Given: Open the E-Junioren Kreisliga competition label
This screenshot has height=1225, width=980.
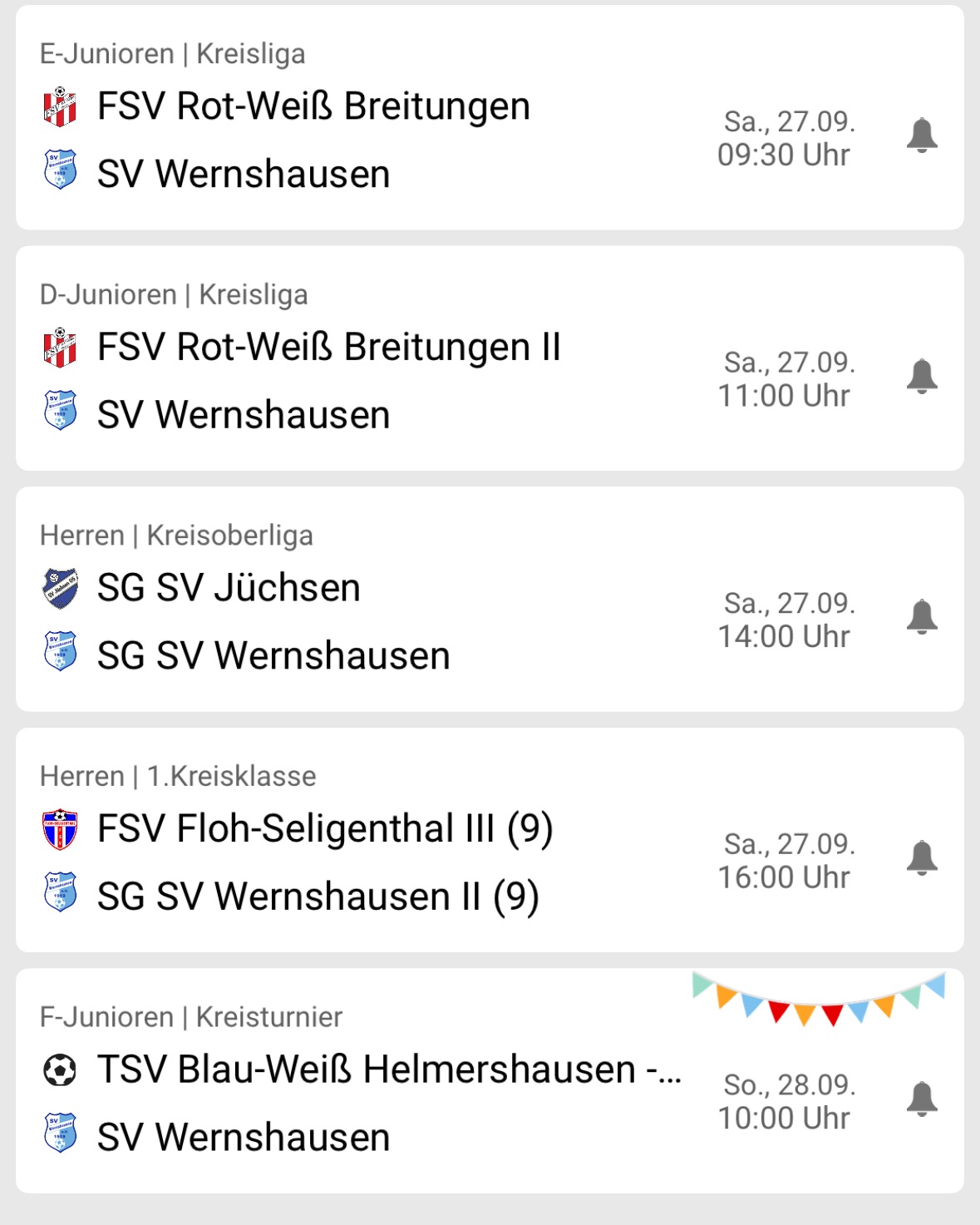Looking at the screenshot, I should (x=172, y=53).
